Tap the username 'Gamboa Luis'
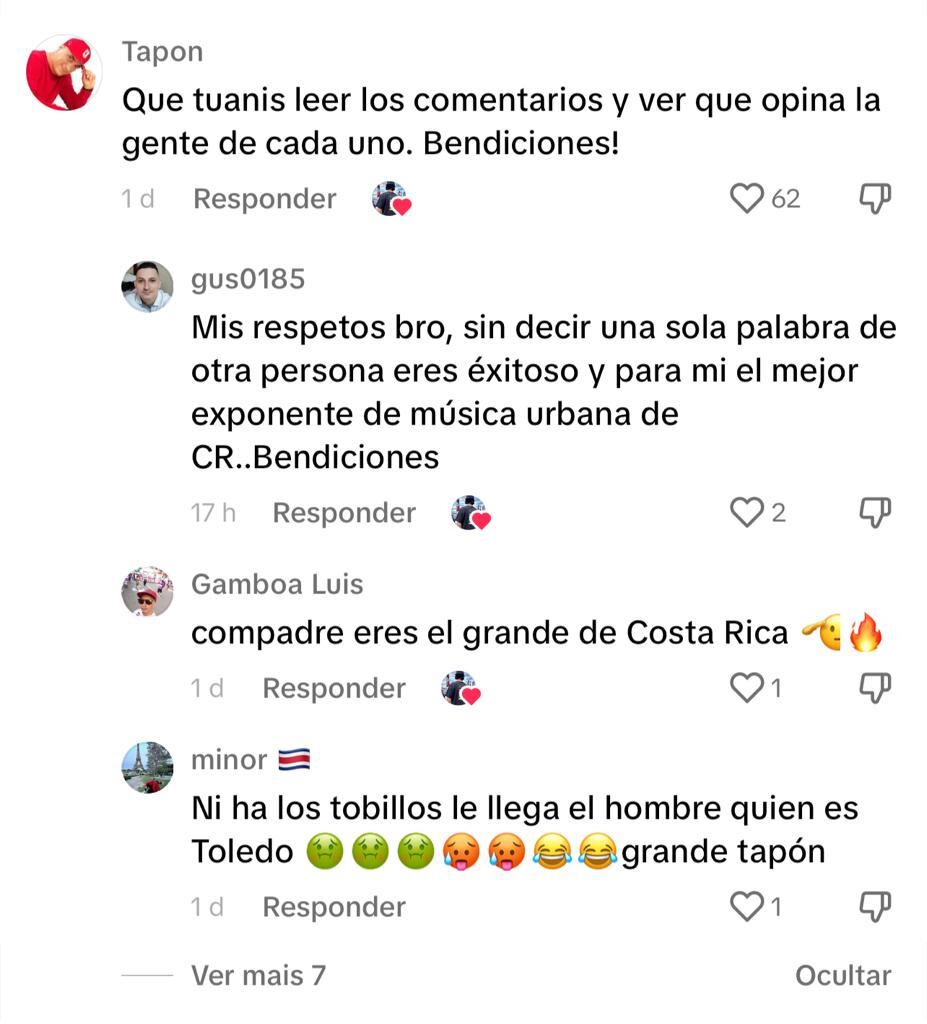 [277, 584]
